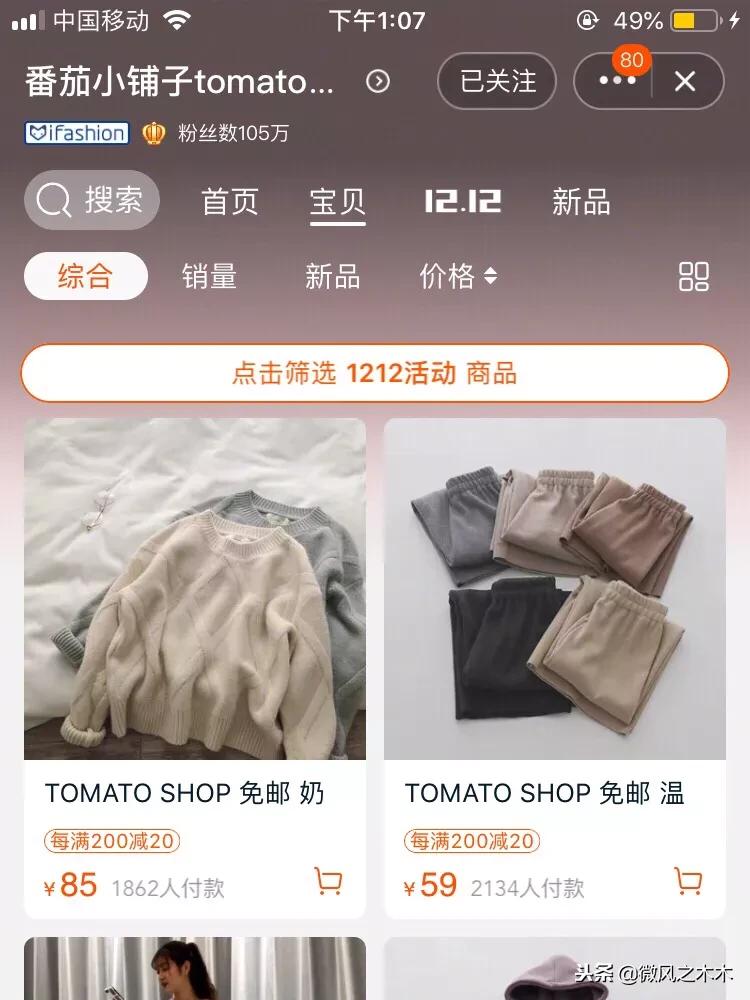This screenshot has width=750, height=1000.
Task: Select the 新品 sort filter
Action: (x=331, y=277)
